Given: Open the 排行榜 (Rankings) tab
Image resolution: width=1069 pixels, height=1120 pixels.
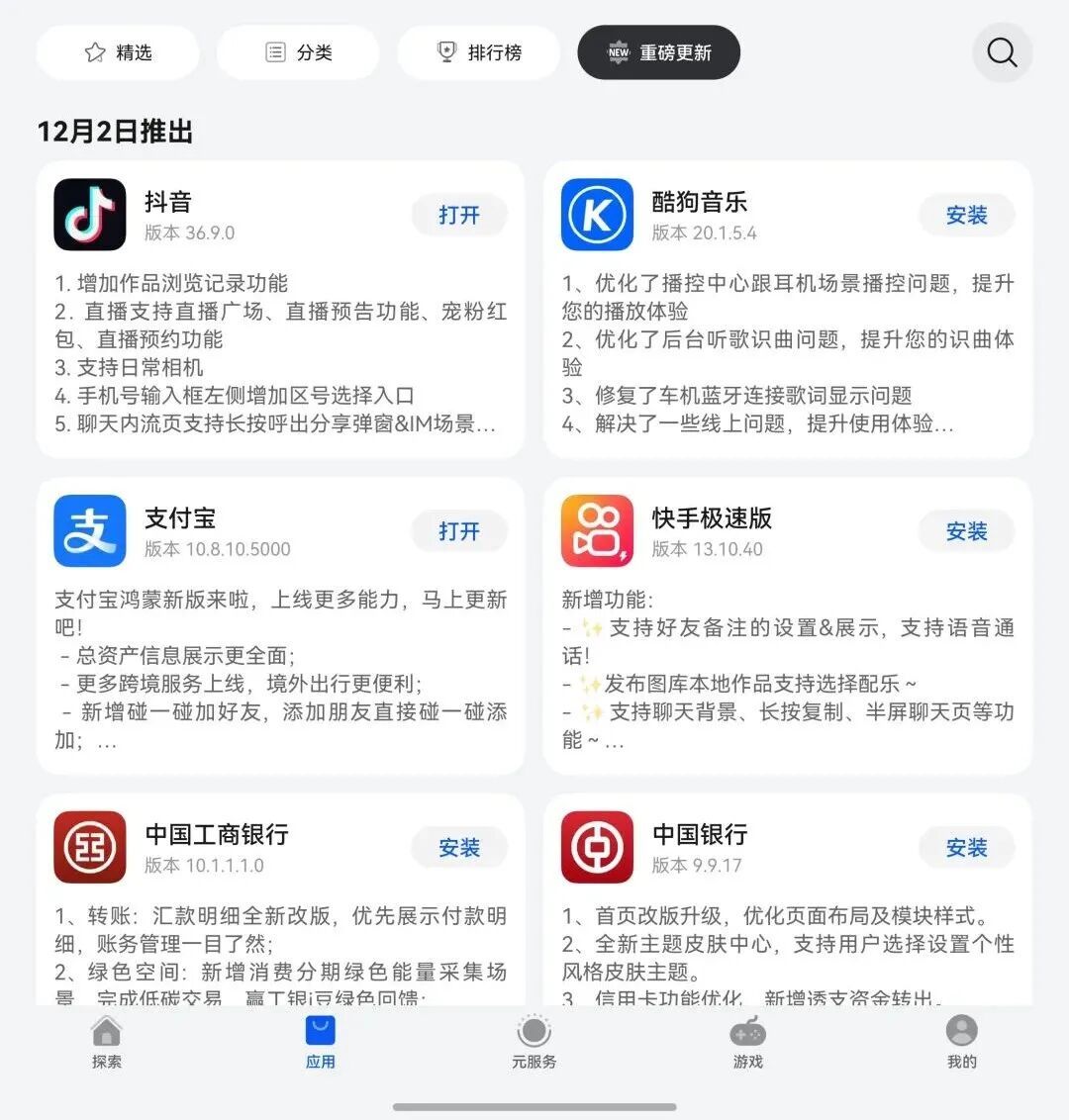Looking at the screenshot, I should coord(478,52).
